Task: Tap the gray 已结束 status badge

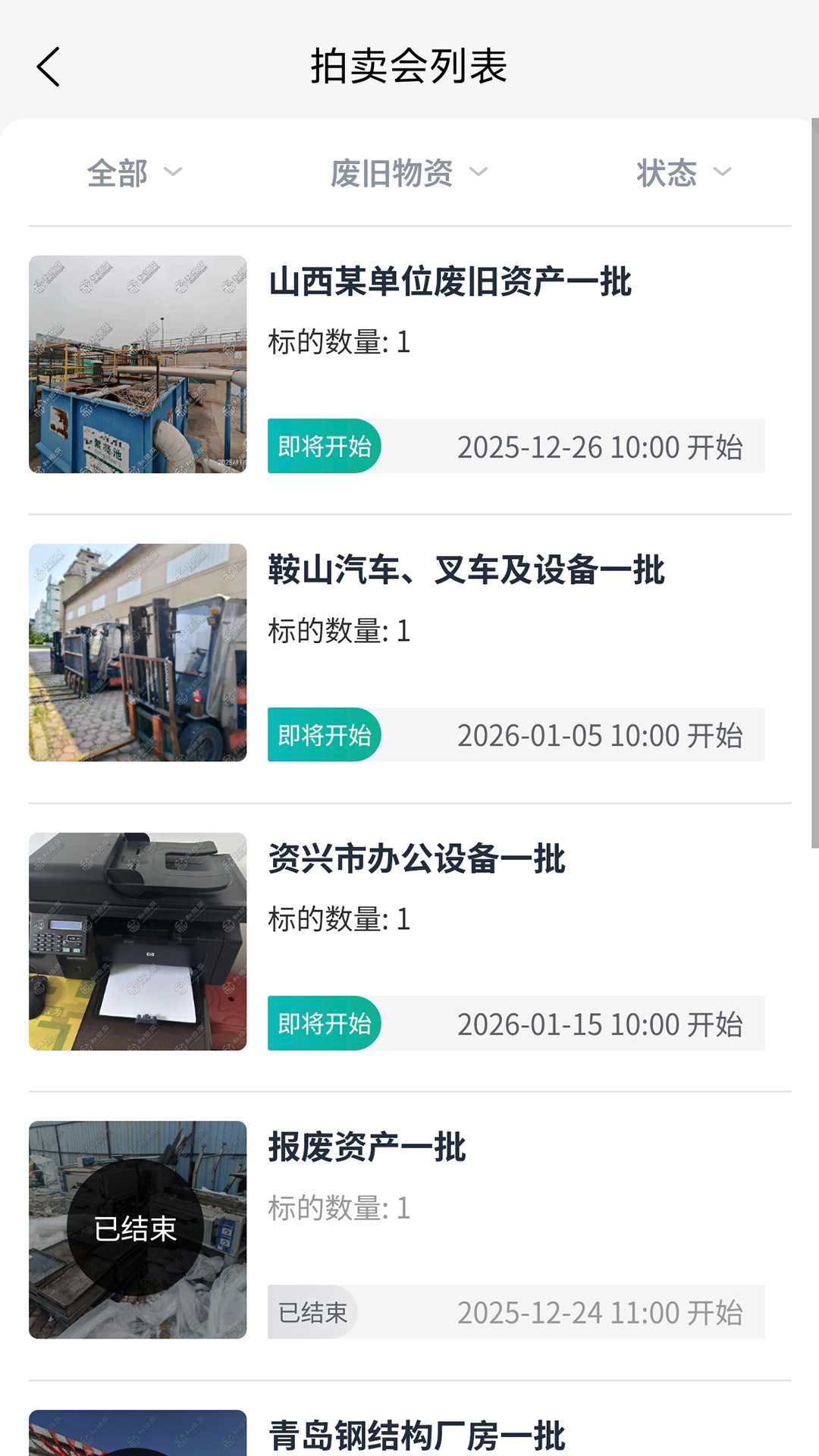Action: pyautogui.click(x=312, y=1312)
